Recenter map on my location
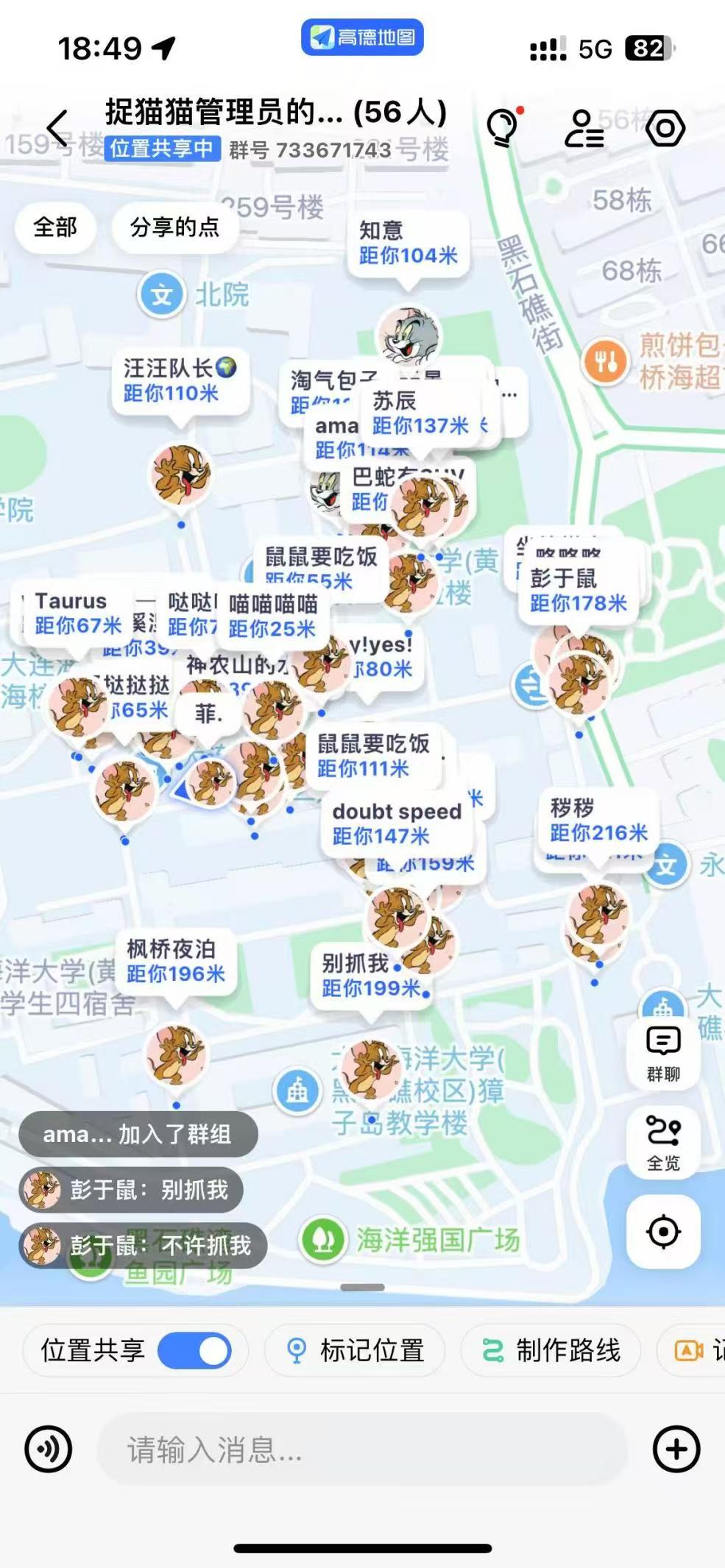 pyautogui.click(x=662, y=1232)
